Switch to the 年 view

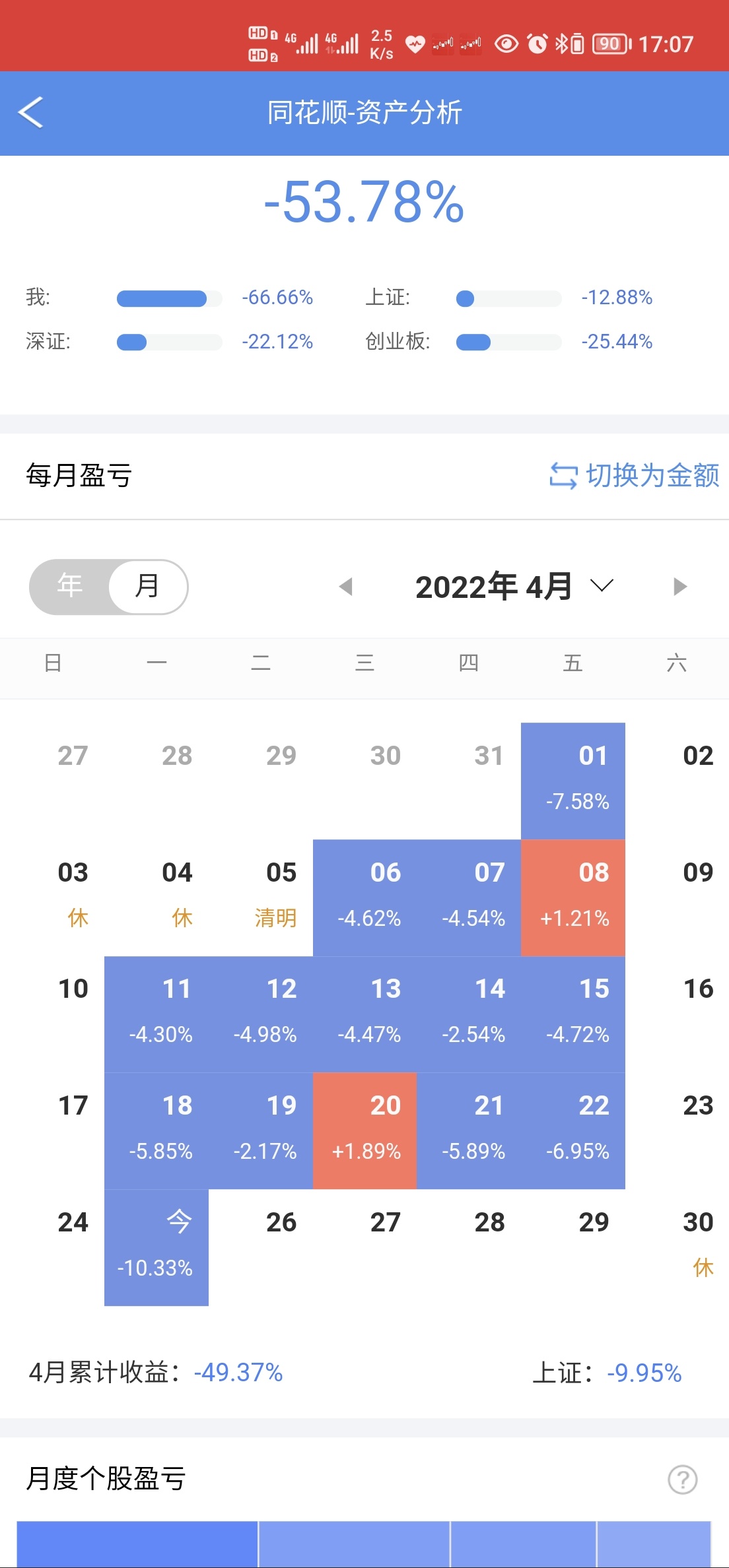tap(70, 586)
